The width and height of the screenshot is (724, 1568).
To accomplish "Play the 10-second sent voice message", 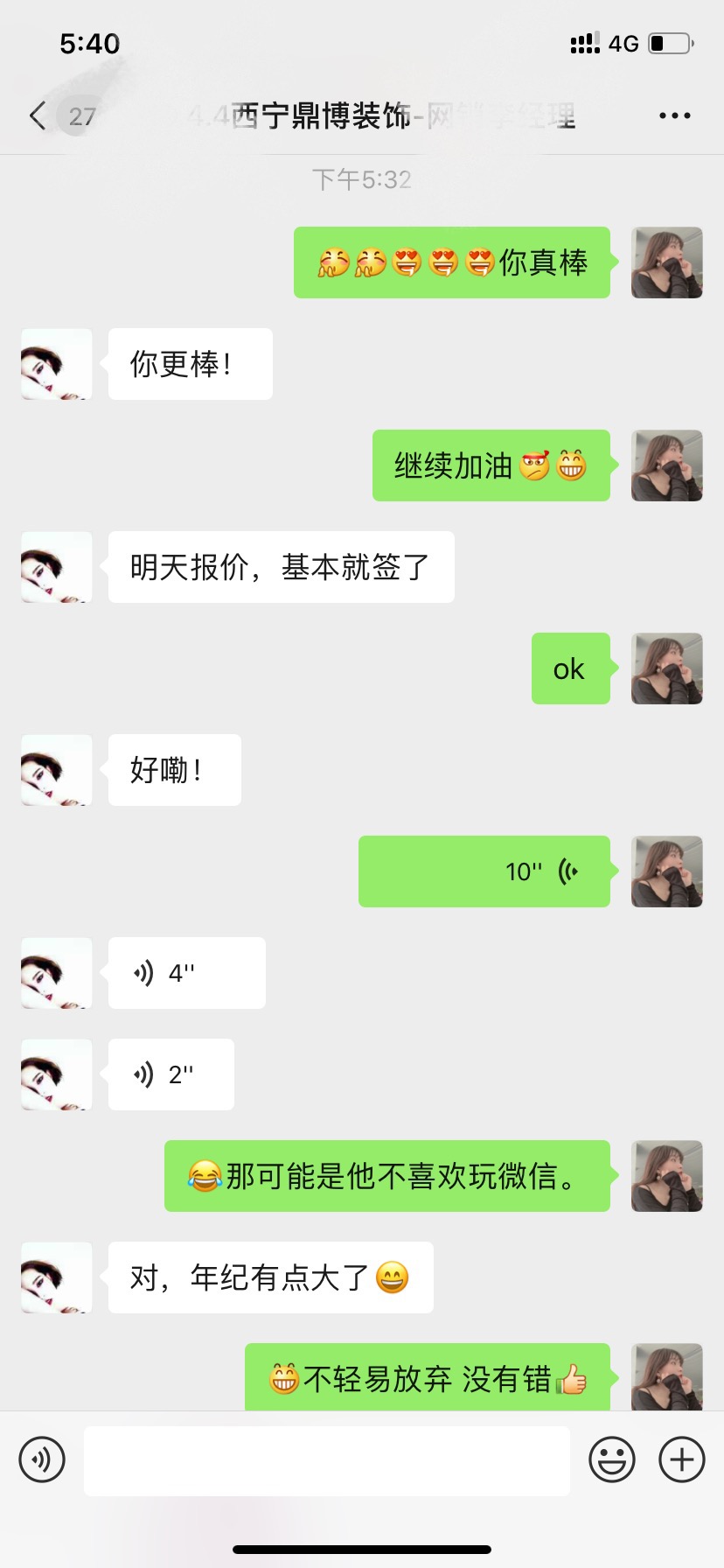I will point(484,871).
